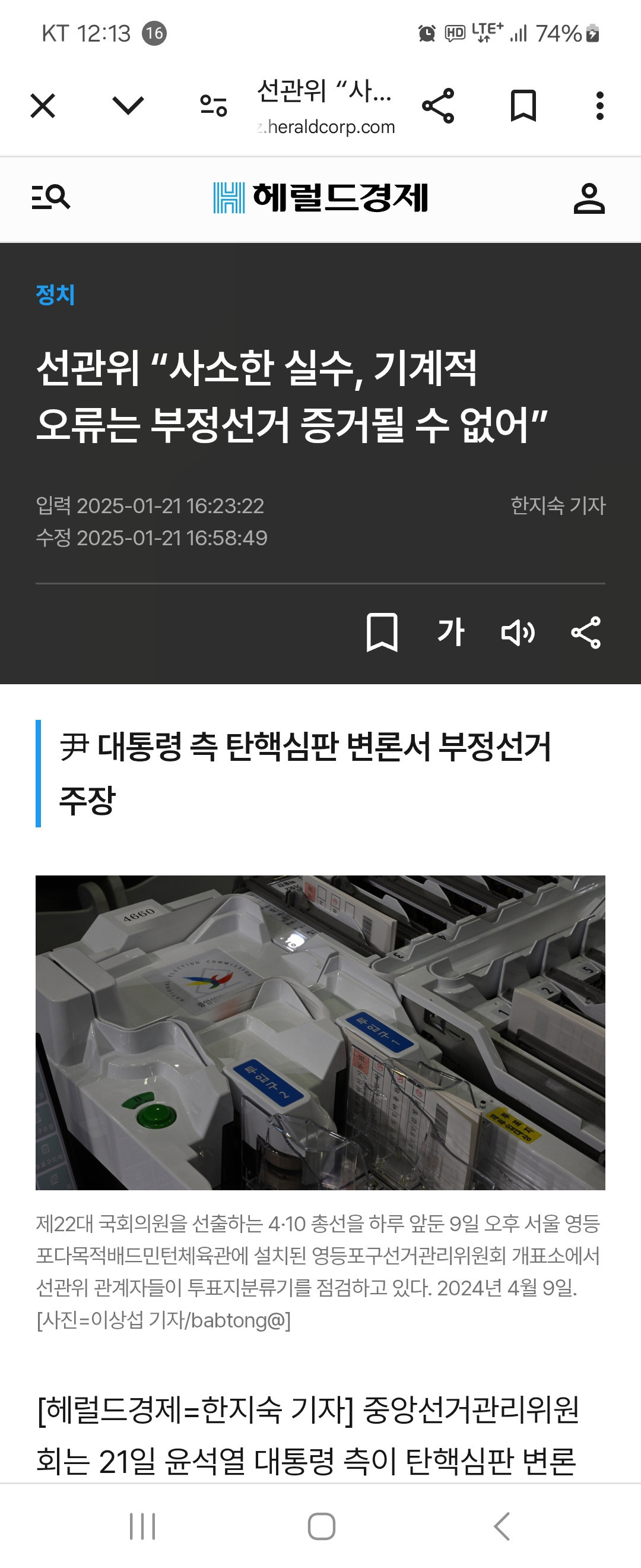Go back using the system navigation bar
641x1568 pixels.
pyautogui.click(x=502, y=1526)
